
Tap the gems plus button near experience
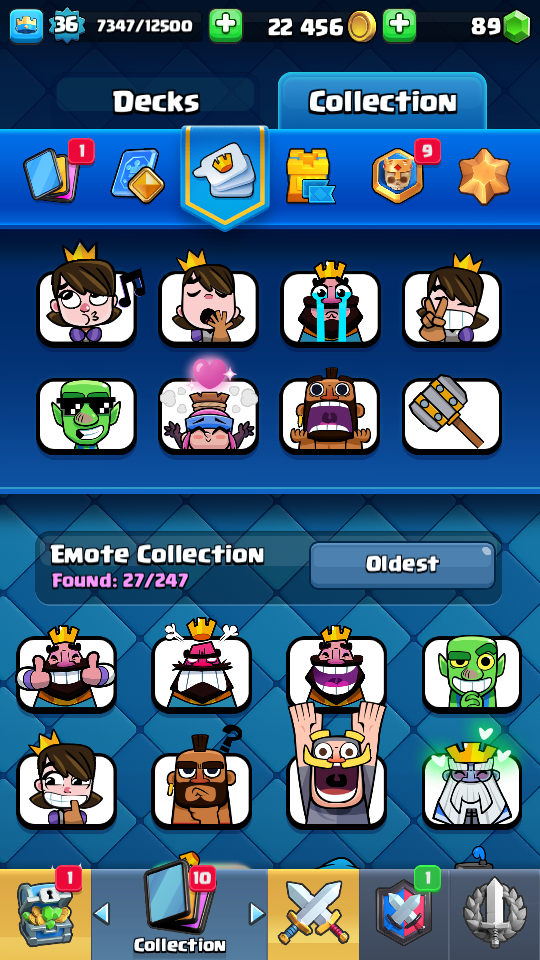(225, 26)
